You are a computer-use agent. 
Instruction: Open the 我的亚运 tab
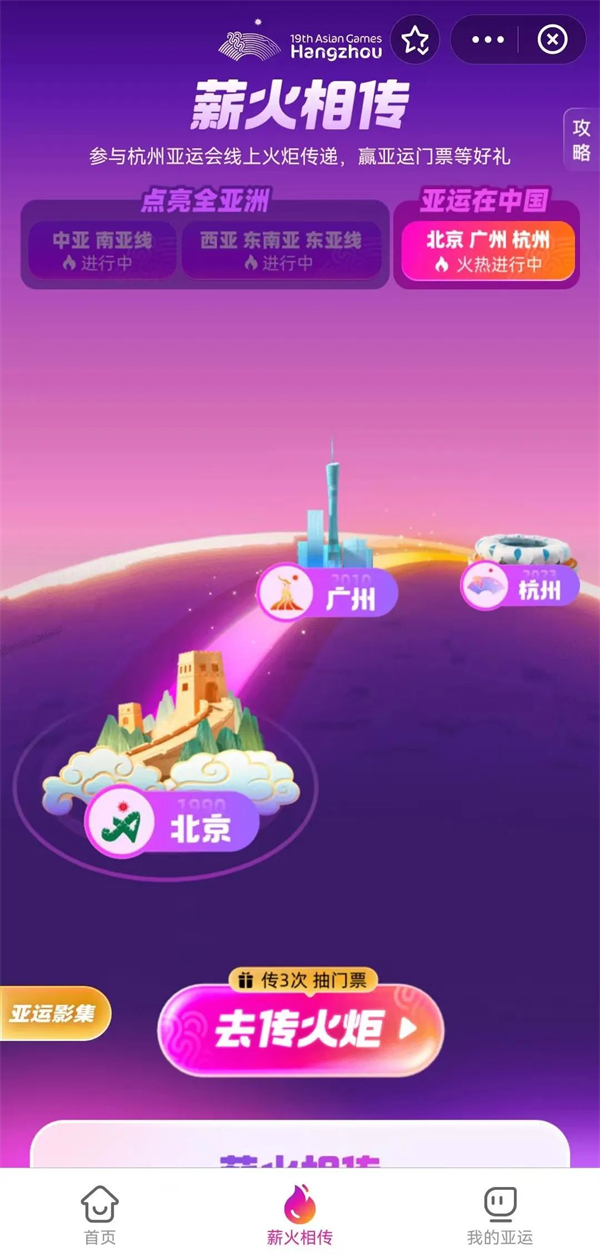click(500, 1215)
